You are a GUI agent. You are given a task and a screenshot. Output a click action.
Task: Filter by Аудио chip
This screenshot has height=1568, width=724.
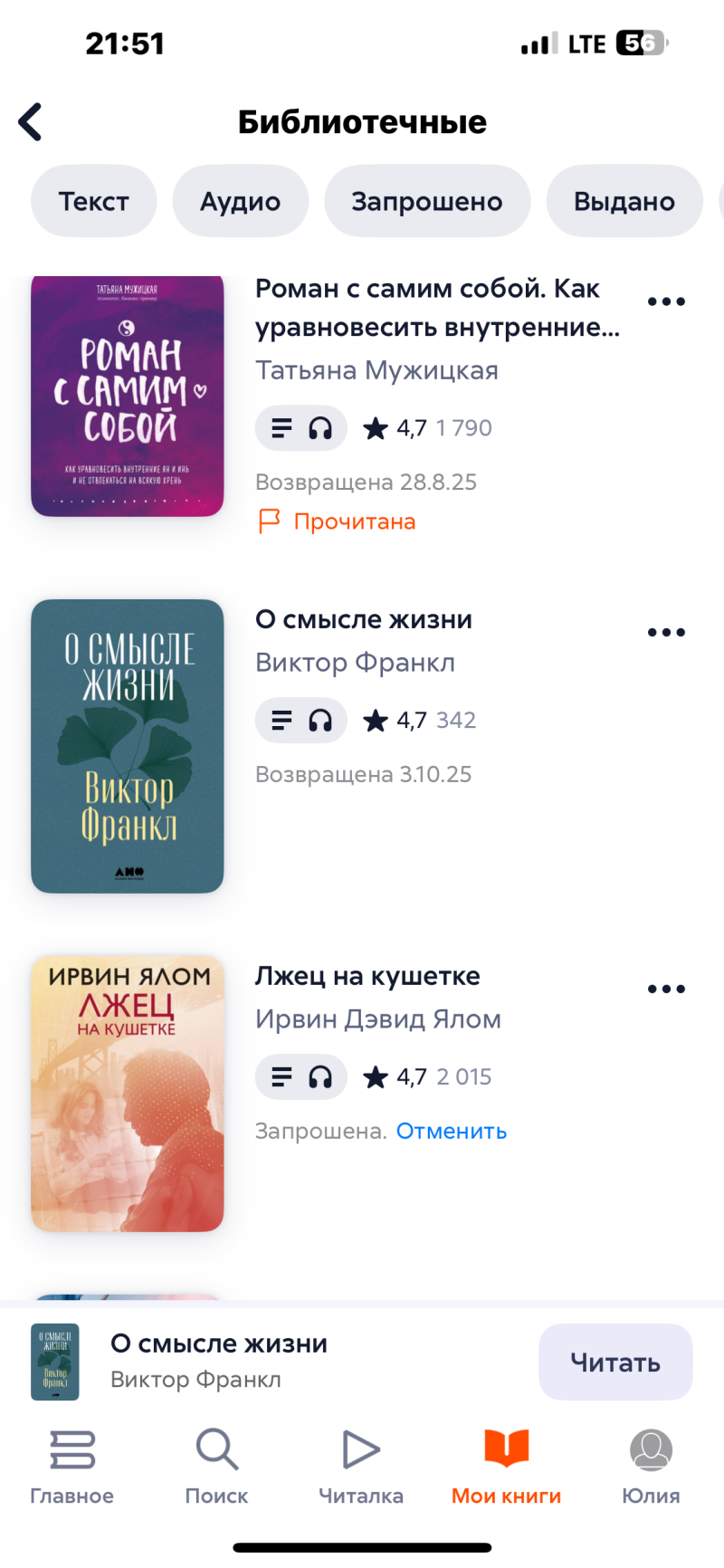pyautogui.click(x=240, y=201)
